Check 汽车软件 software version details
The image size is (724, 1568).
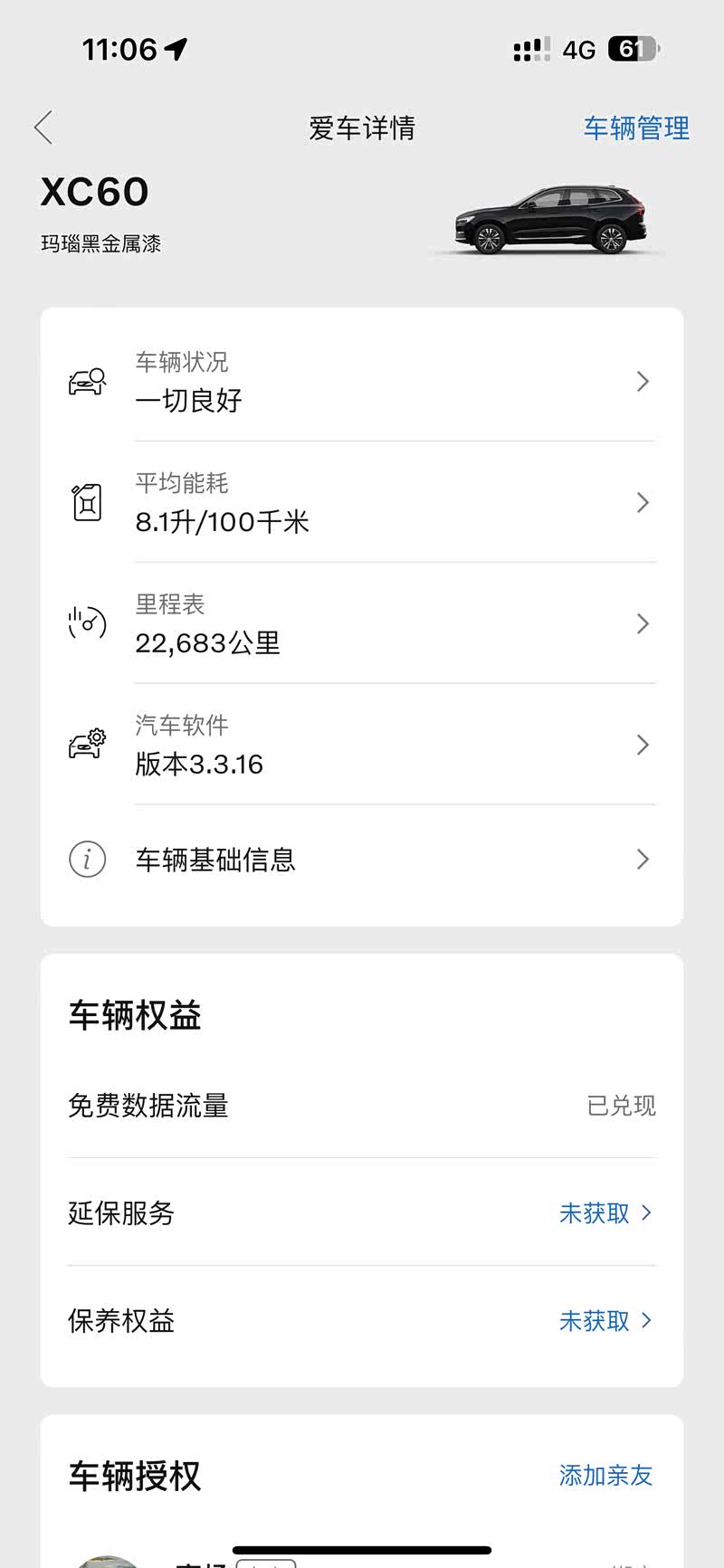click(x=362, y=745)
